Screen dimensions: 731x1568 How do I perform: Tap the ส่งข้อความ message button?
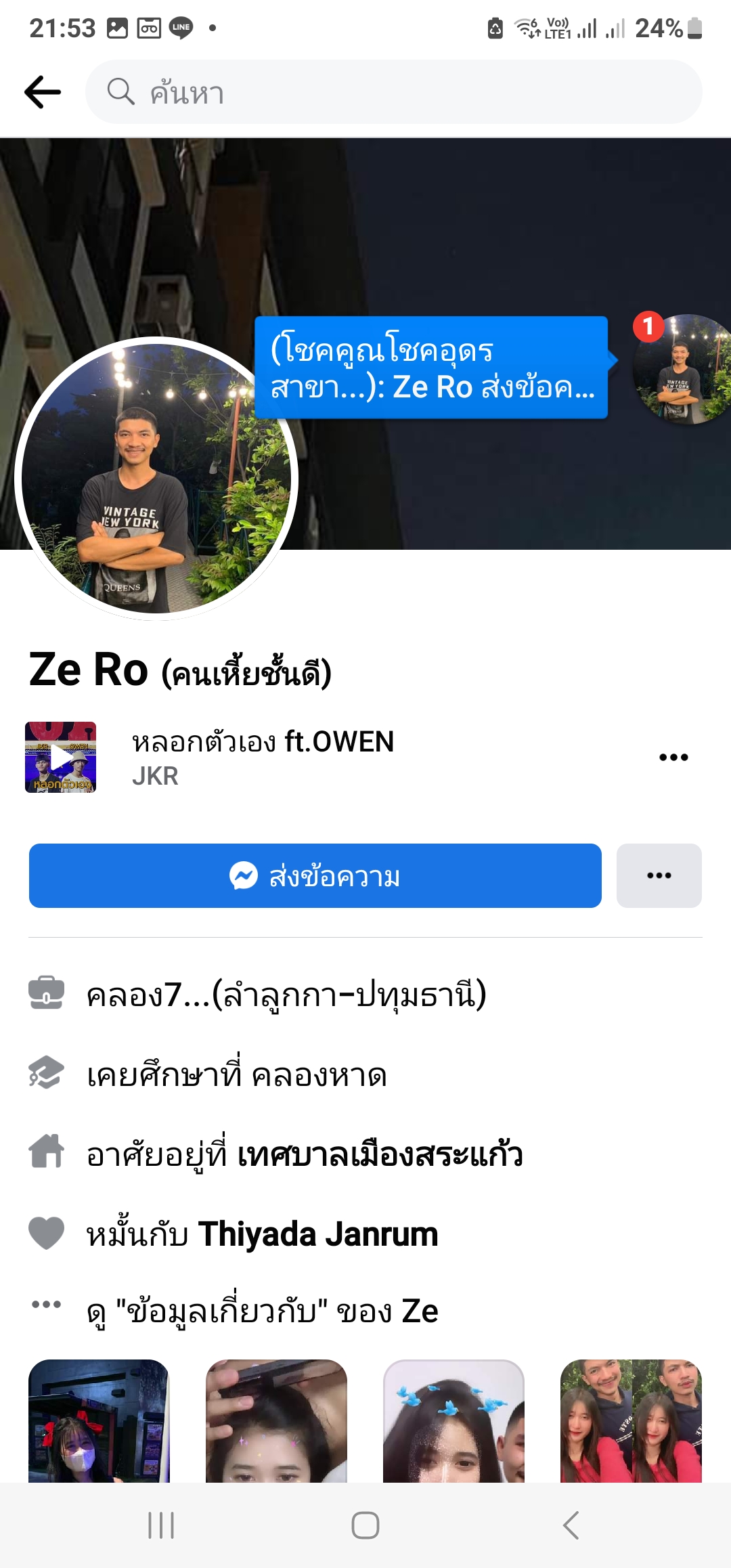[315, 875]
